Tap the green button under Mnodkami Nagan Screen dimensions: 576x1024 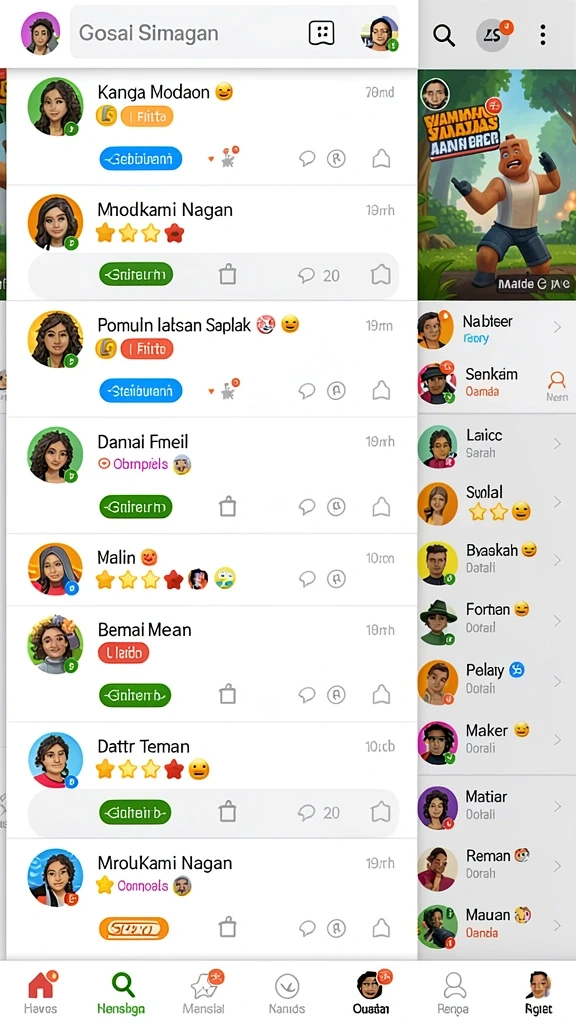pyautogui.click(x=136, y=275)
